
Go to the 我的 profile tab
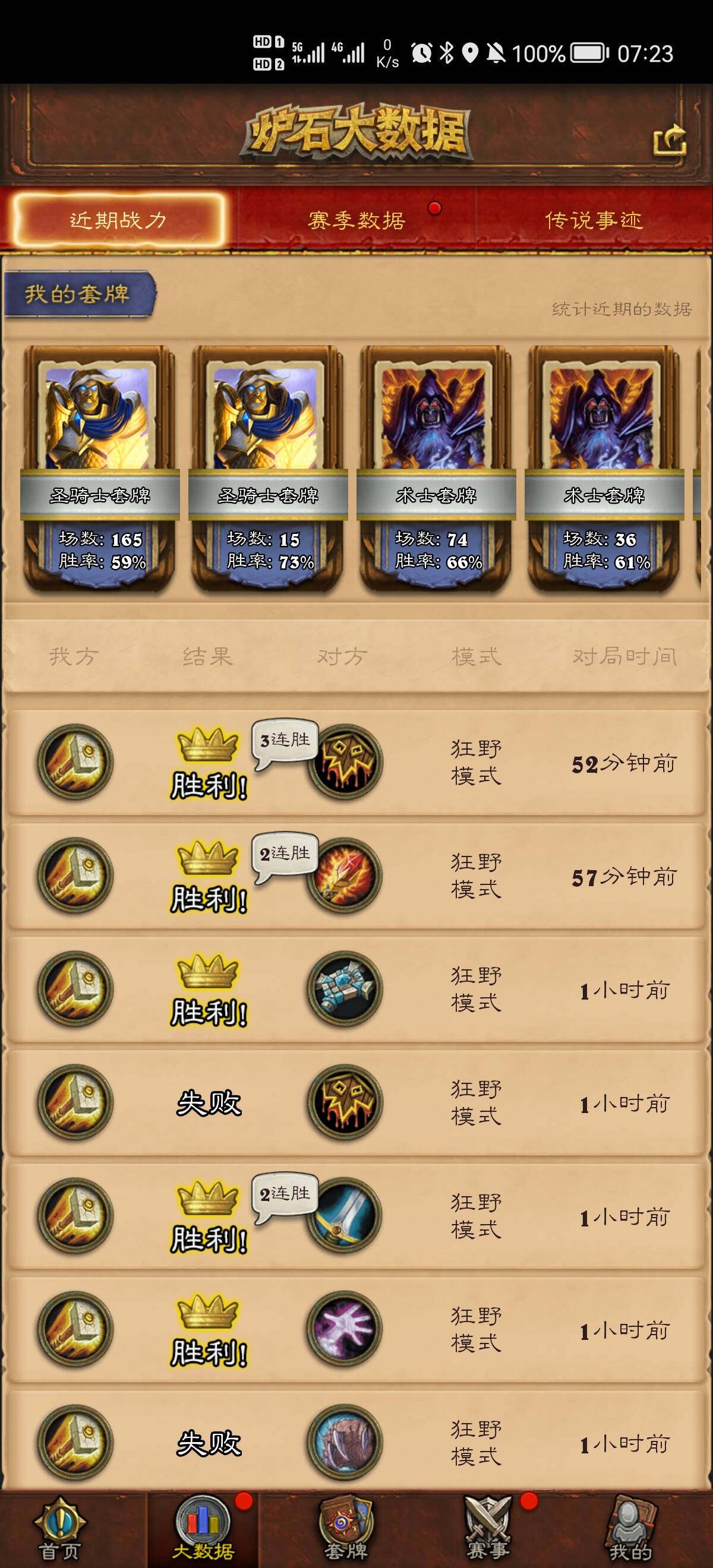(630, 1529)
